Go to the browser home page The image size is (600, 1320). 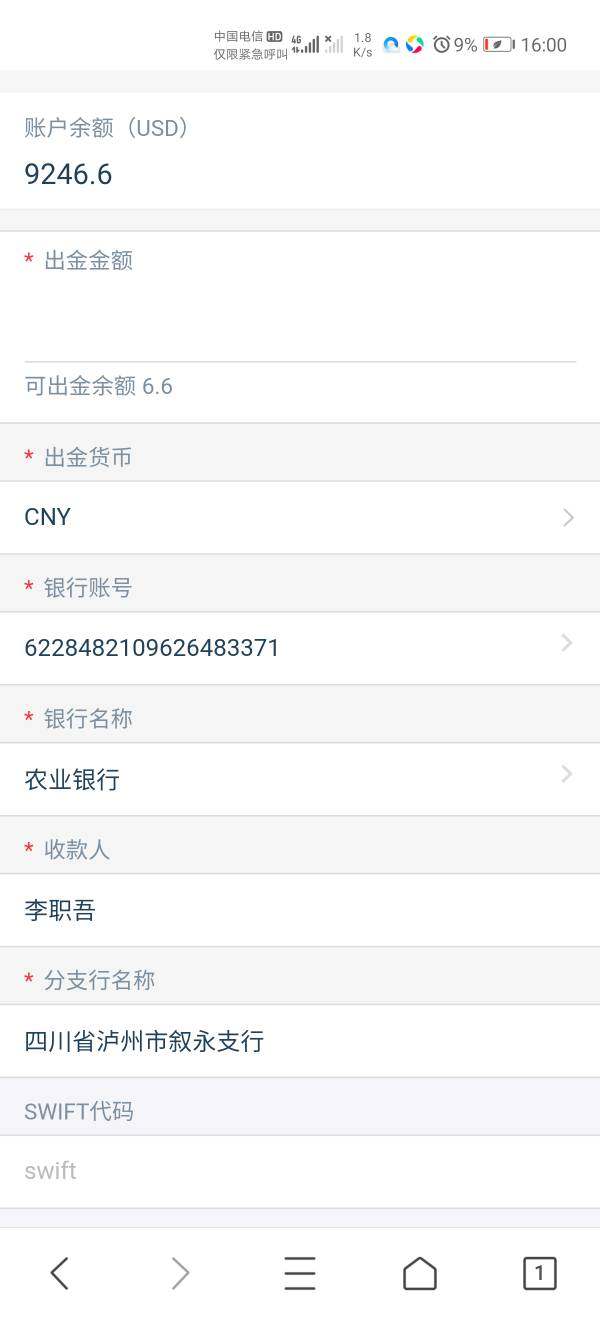(x=420, y=1273)
